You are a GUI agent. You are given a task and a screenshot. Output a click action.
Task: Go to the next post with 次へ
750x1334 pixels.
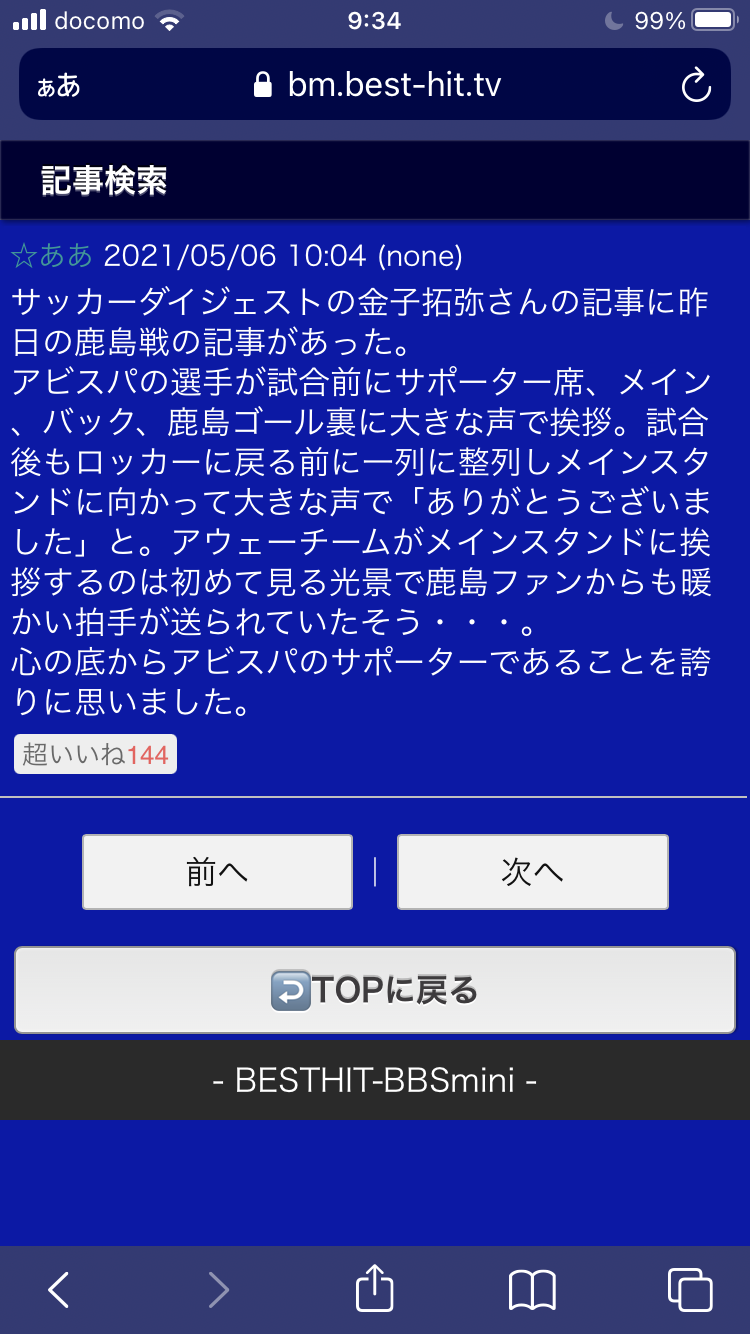click(532, 872)
